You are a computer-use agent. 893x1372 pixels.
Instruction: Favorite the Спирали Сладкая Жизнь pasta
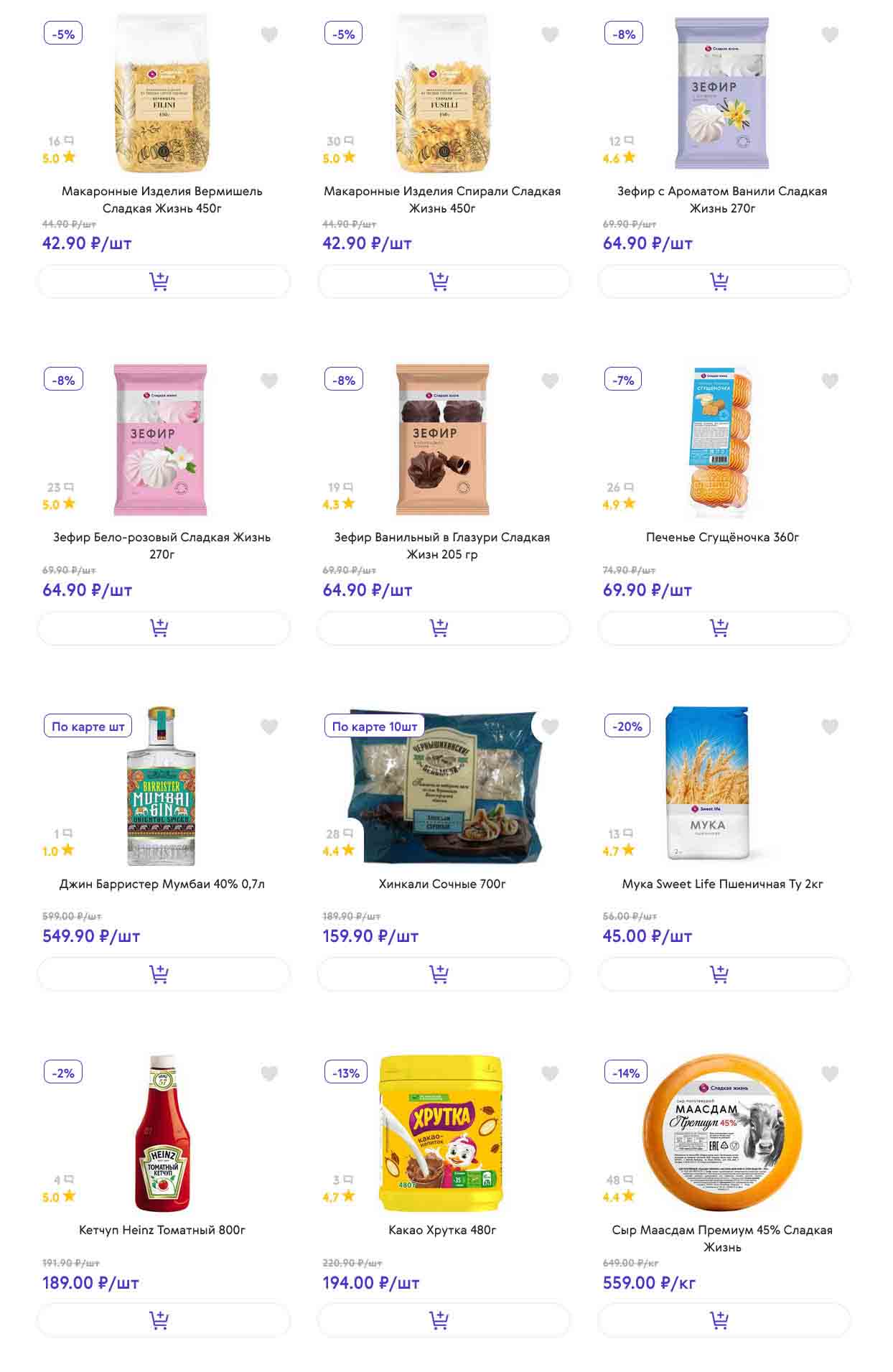tap(550, 34)
